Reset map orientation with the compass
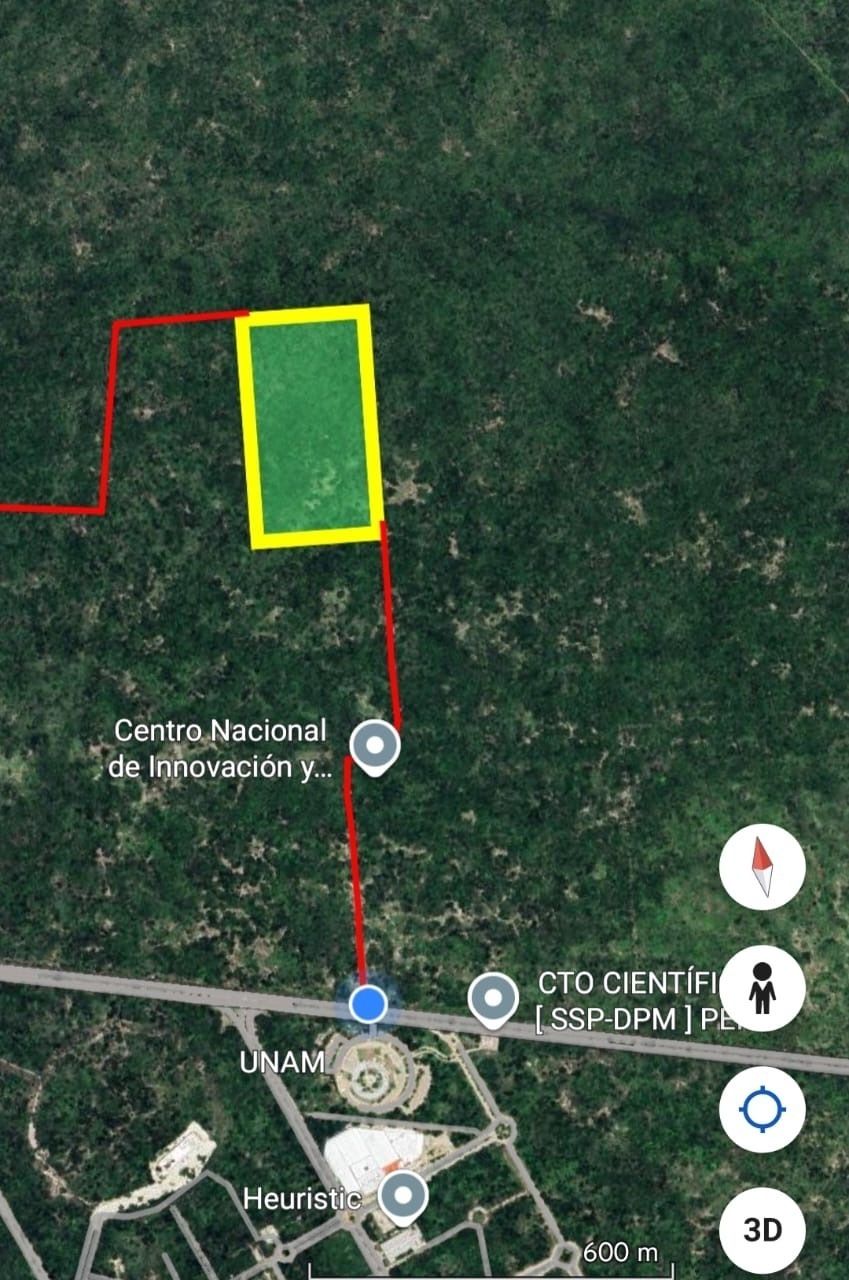 click(762, 866)
